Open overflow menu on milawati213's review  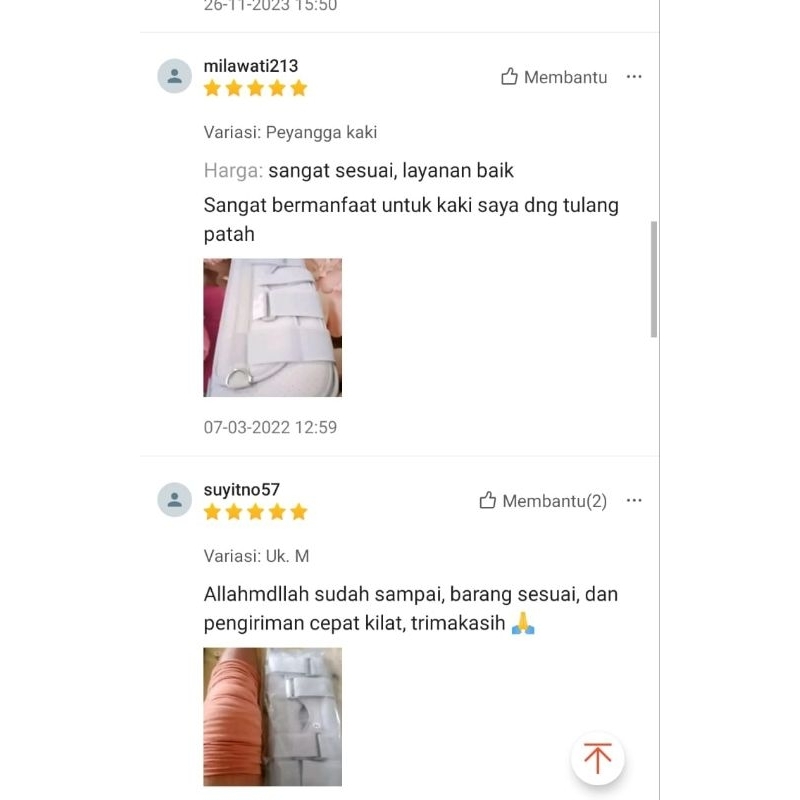(634, 77)
